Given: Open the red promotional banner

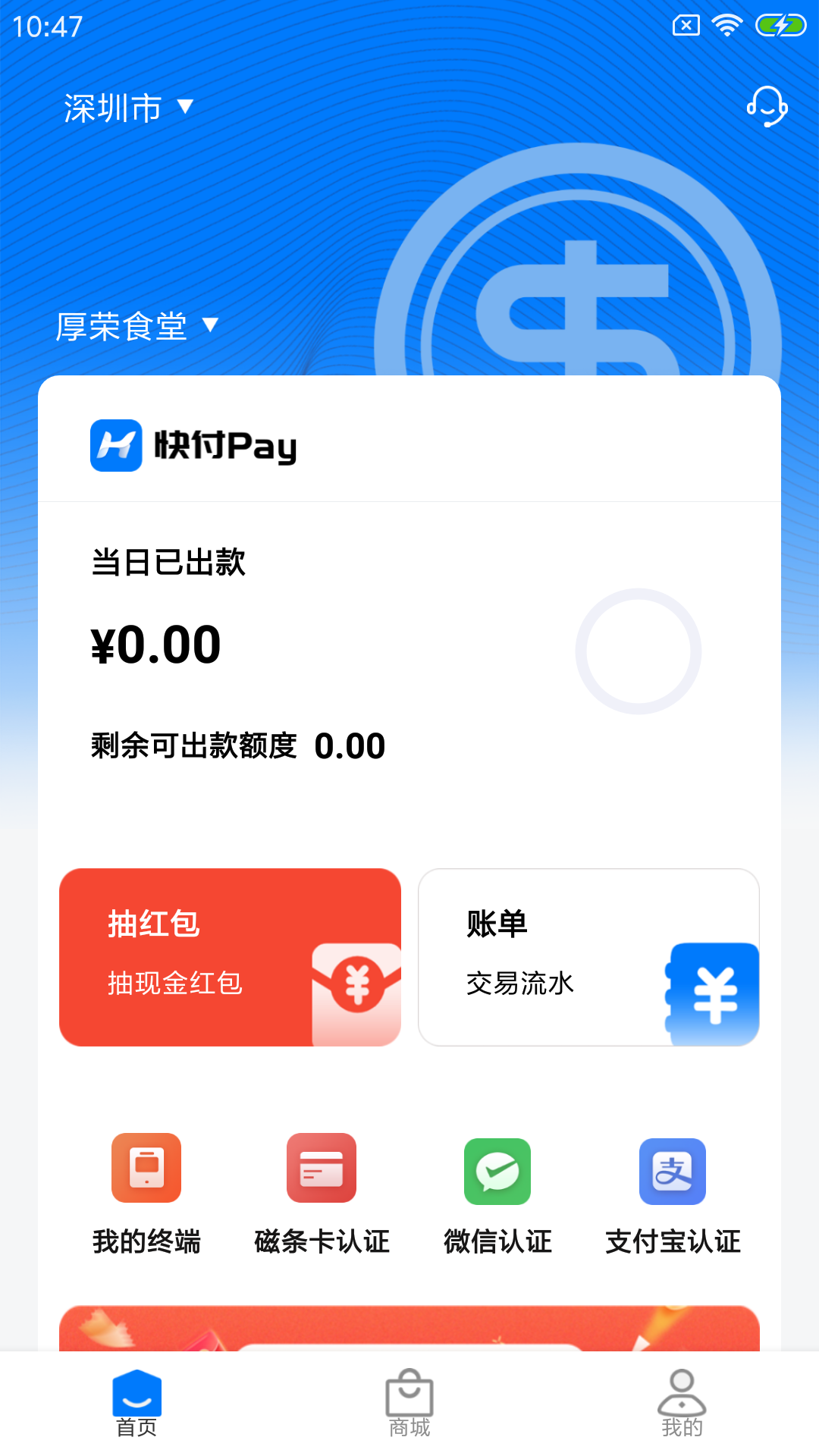Looking at the screenshot, I should coord(409,1329).
